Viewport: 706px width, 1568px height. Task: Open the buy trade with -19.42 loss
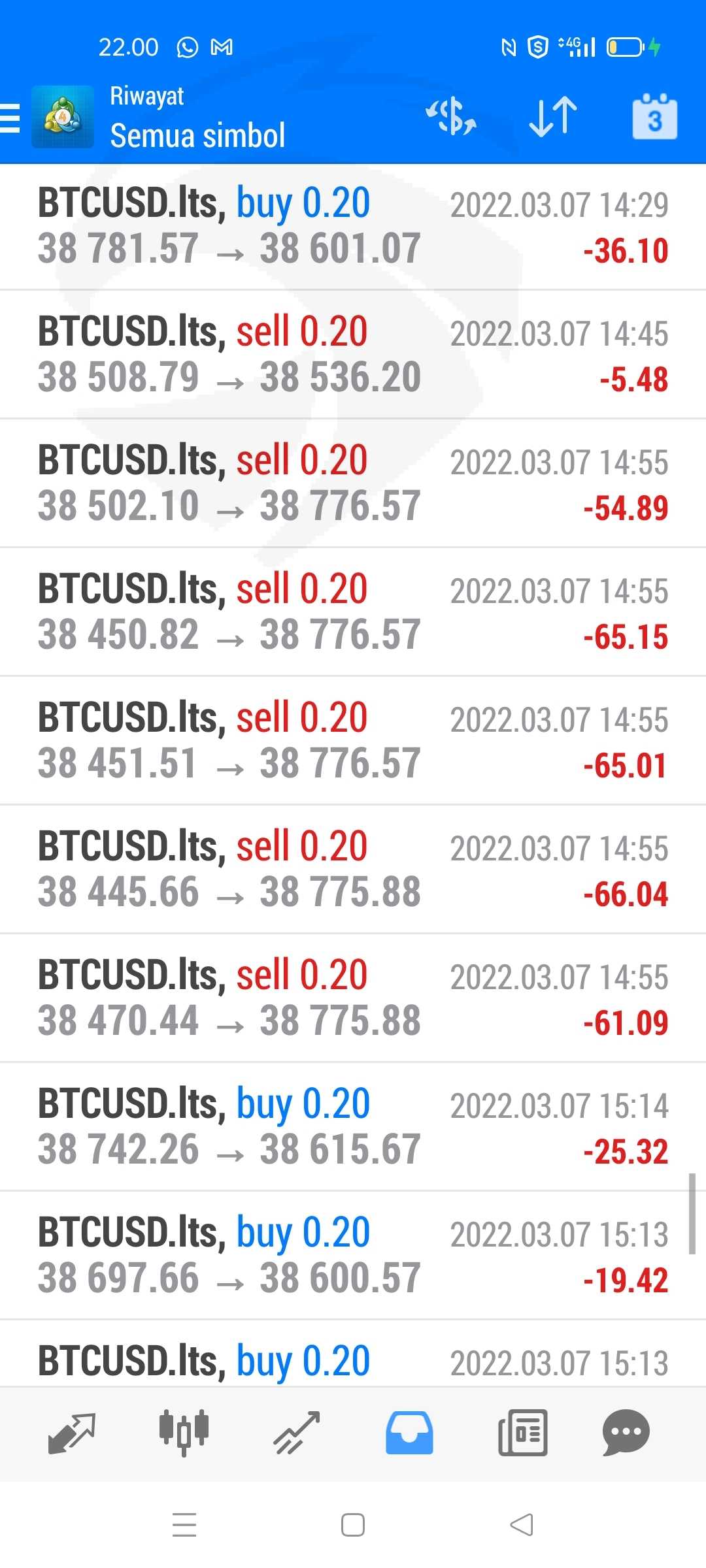(353, 1256)
